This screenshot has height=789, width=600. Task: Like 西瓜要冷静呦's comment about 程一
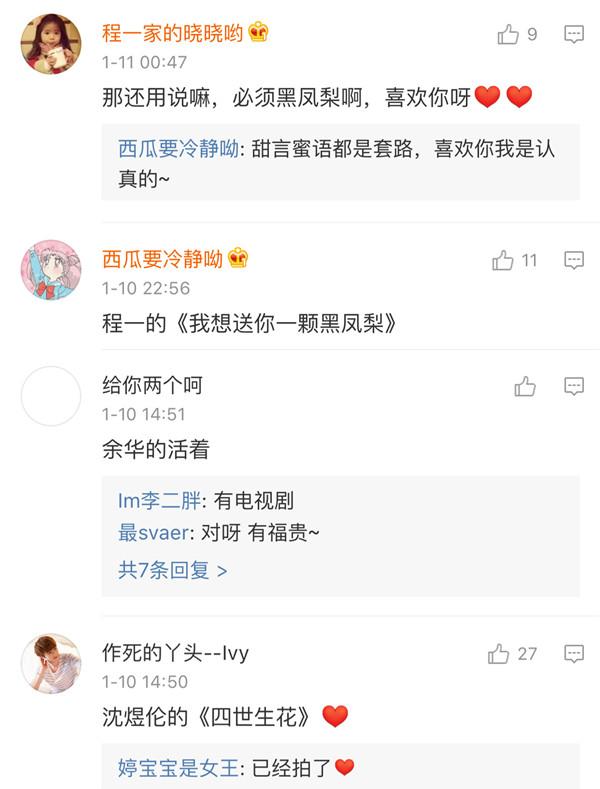pyautogui.click(x=503, y=261)
